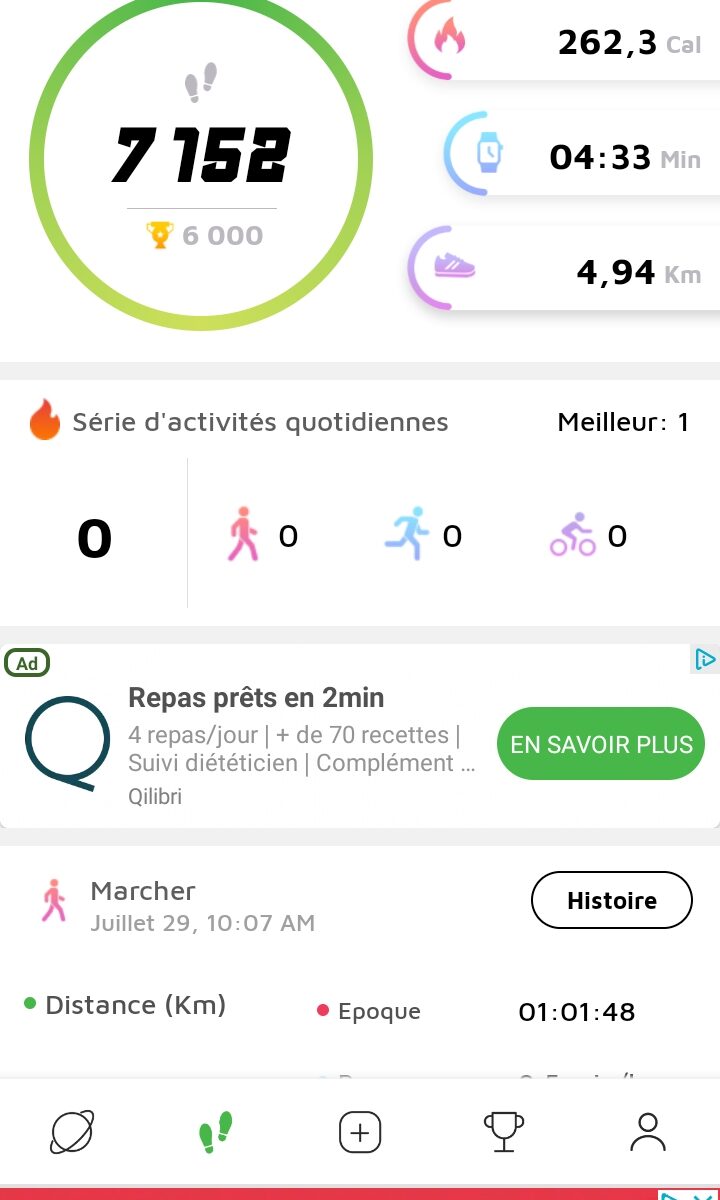The width and height of the screenshot is (720, 1200).
Task: Add a new activity with plus icon
Action: 360,1132
